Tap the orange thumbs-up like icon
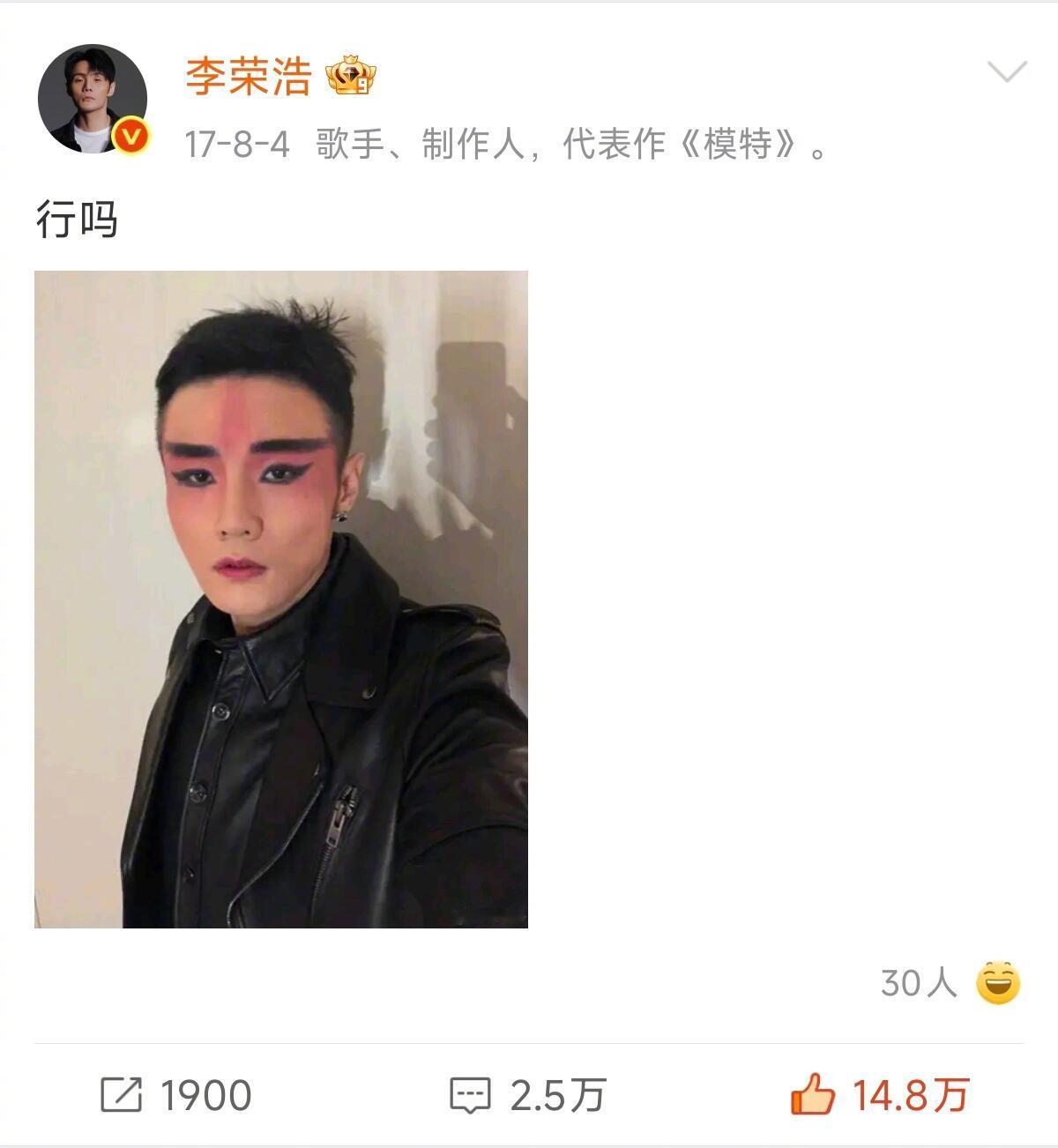This screenshot has width=1058, height=1148. pos(813,1093)
